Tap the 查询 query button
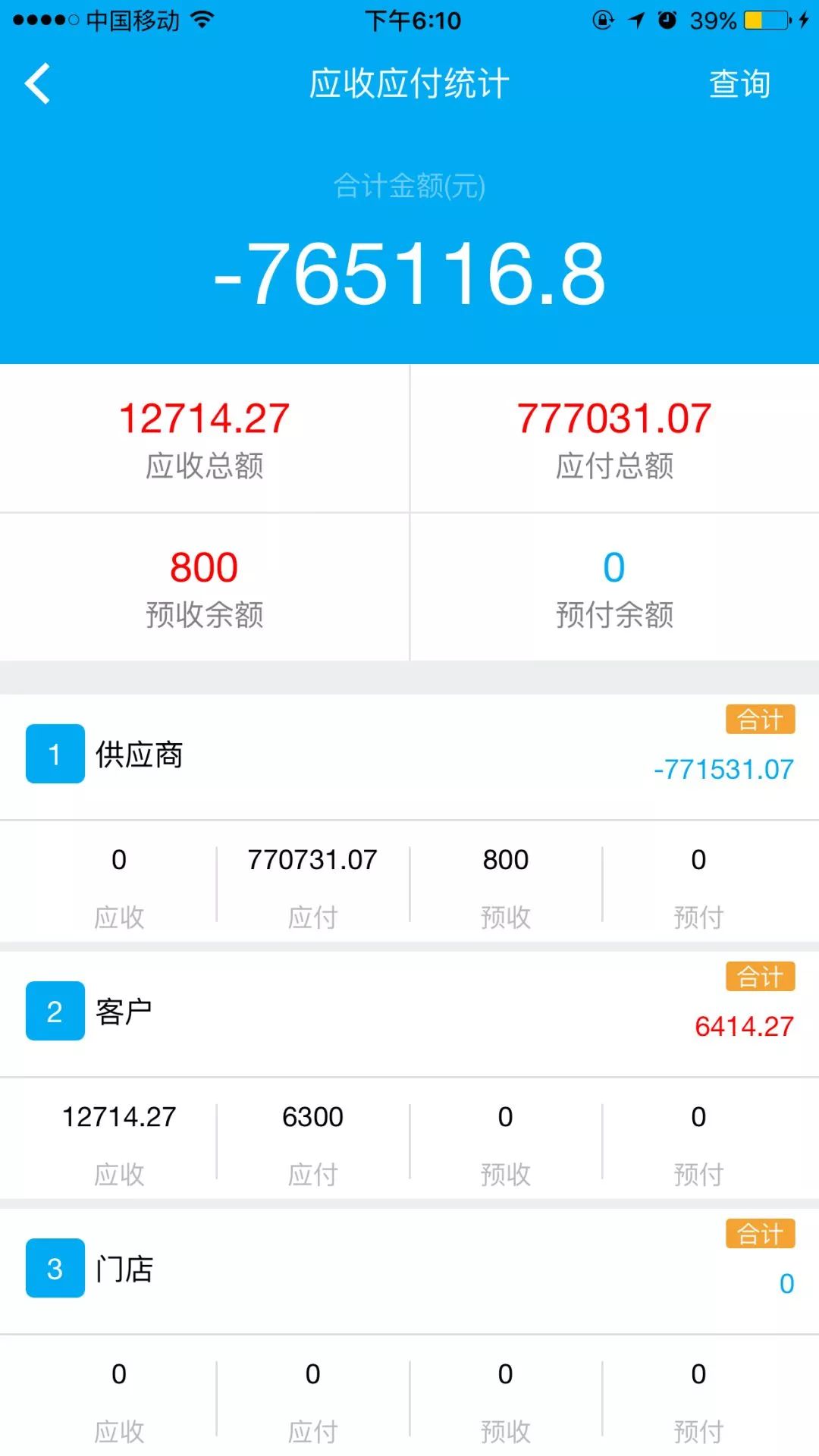Screen dimensions: 819x1456 (739, 83)
